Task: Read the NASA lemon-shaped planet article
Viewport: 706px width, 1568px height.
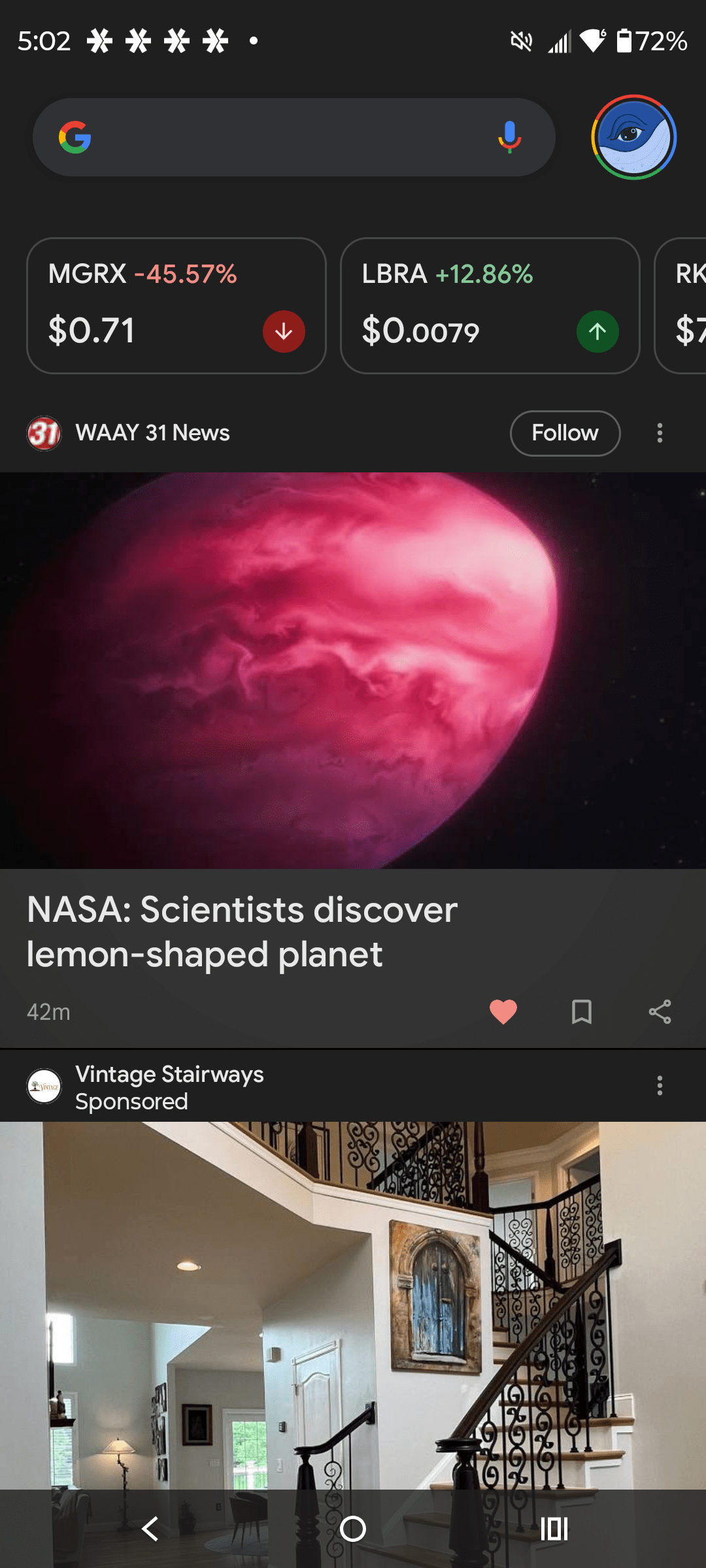Action: click(242, 932)
